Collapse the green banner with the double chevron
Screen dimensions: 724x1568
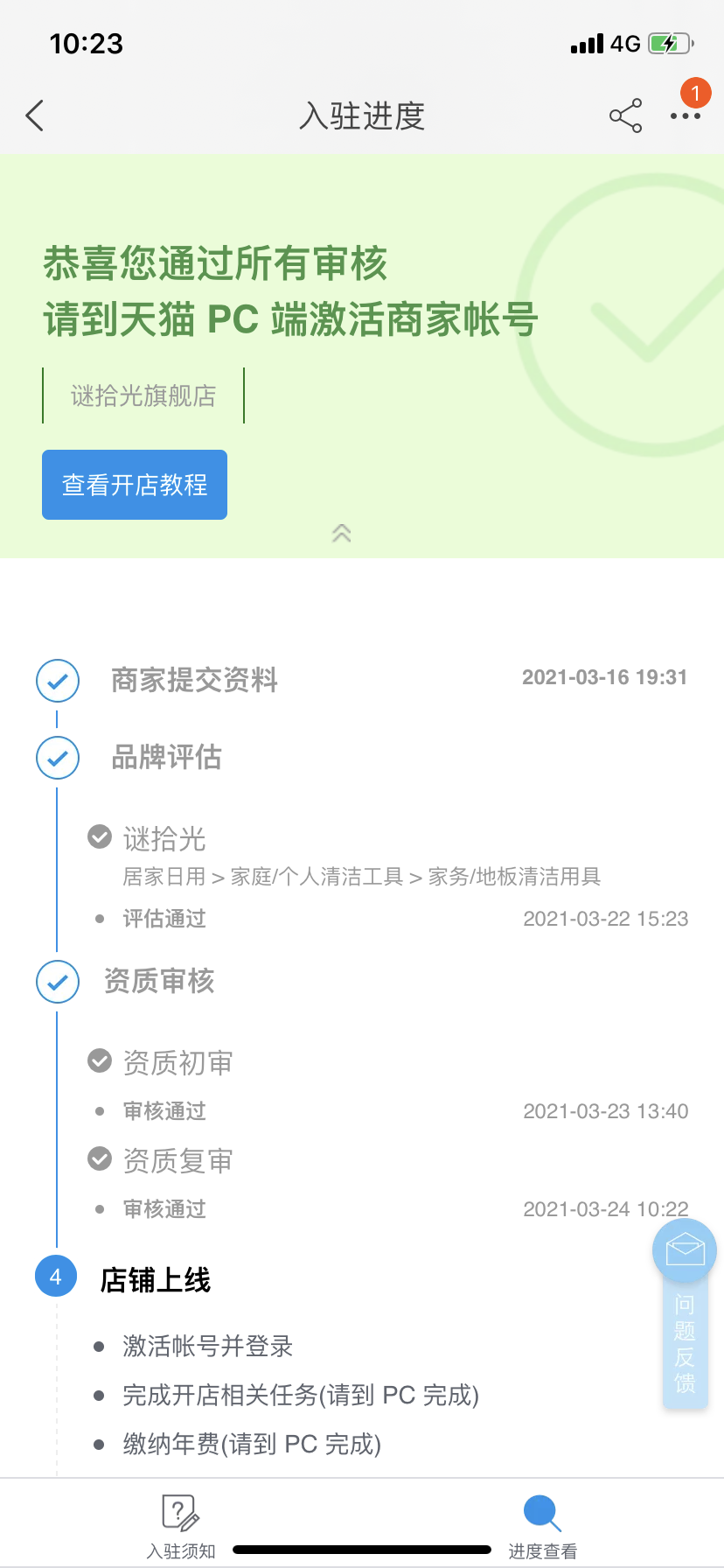pyautogui.click(x=342, y=533)
